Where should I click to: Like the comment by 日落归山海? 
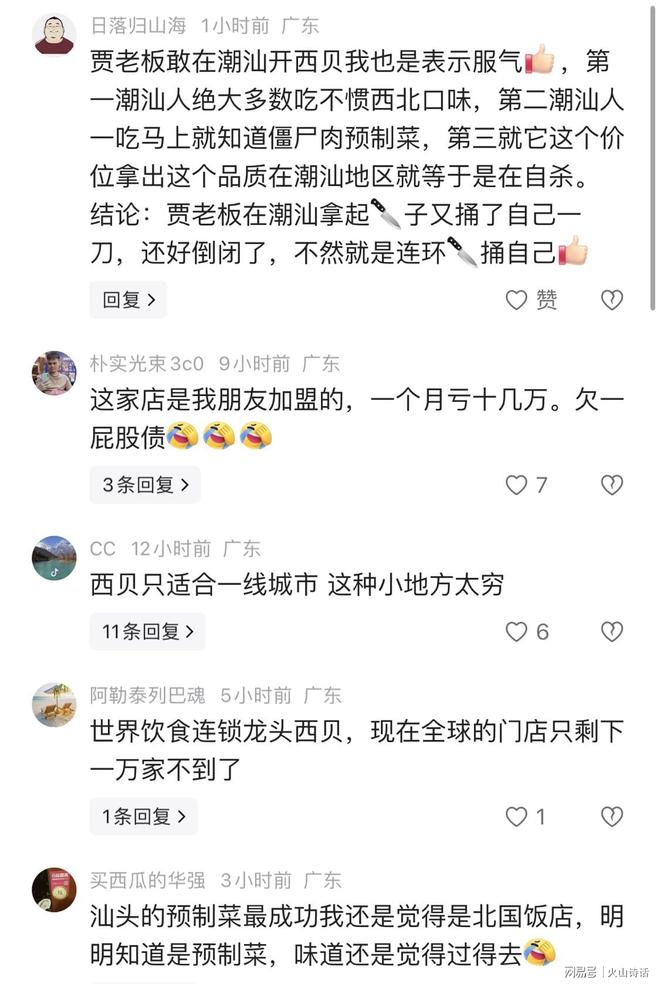[x=516, y=300]
